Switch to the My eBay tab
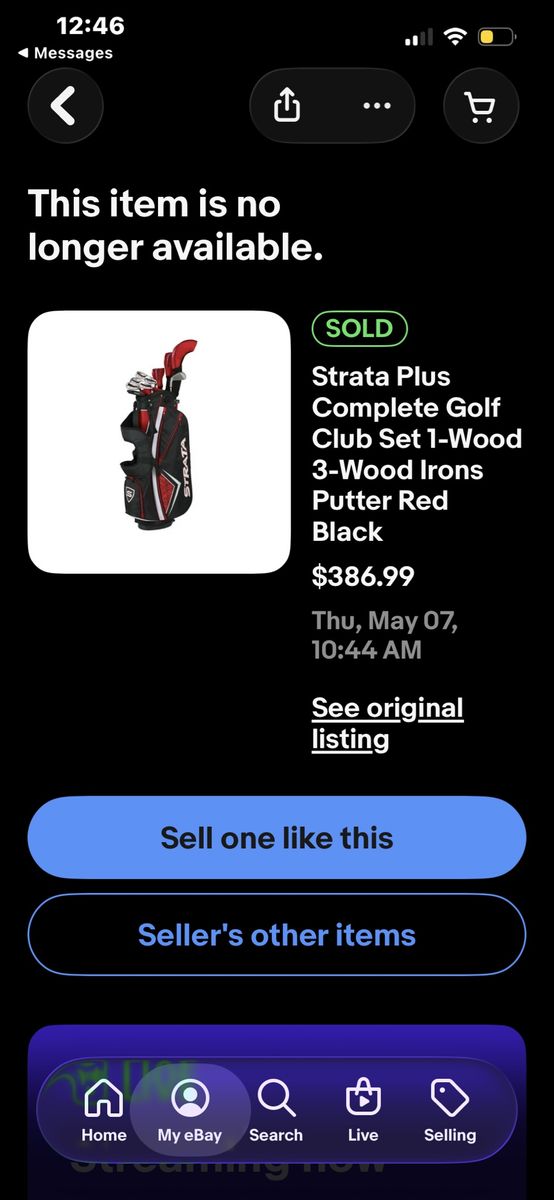 [190, 1110]
